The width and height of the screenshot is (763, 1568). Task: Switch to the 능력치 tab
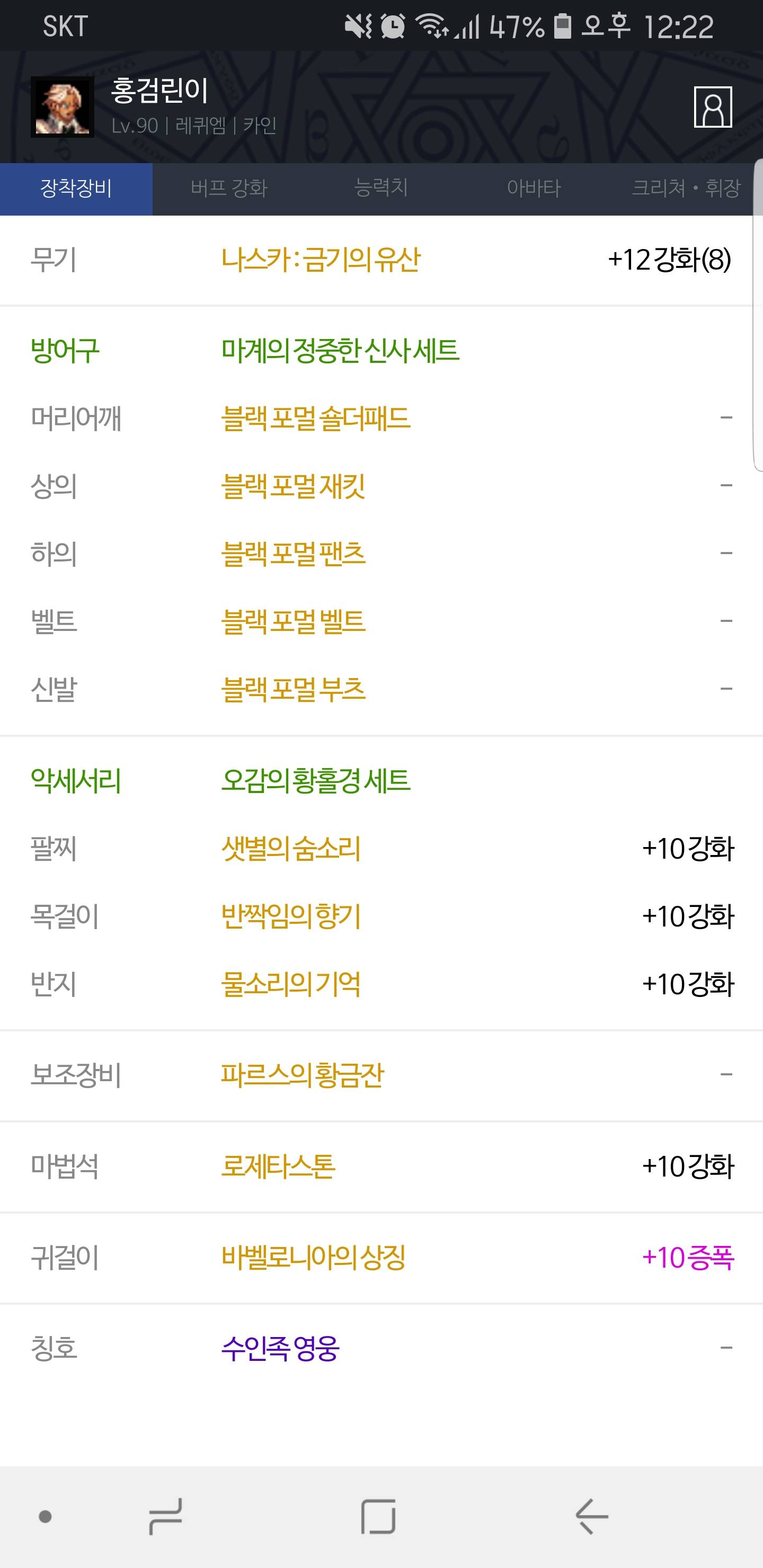pyautogui.click(x=381, y=188)
